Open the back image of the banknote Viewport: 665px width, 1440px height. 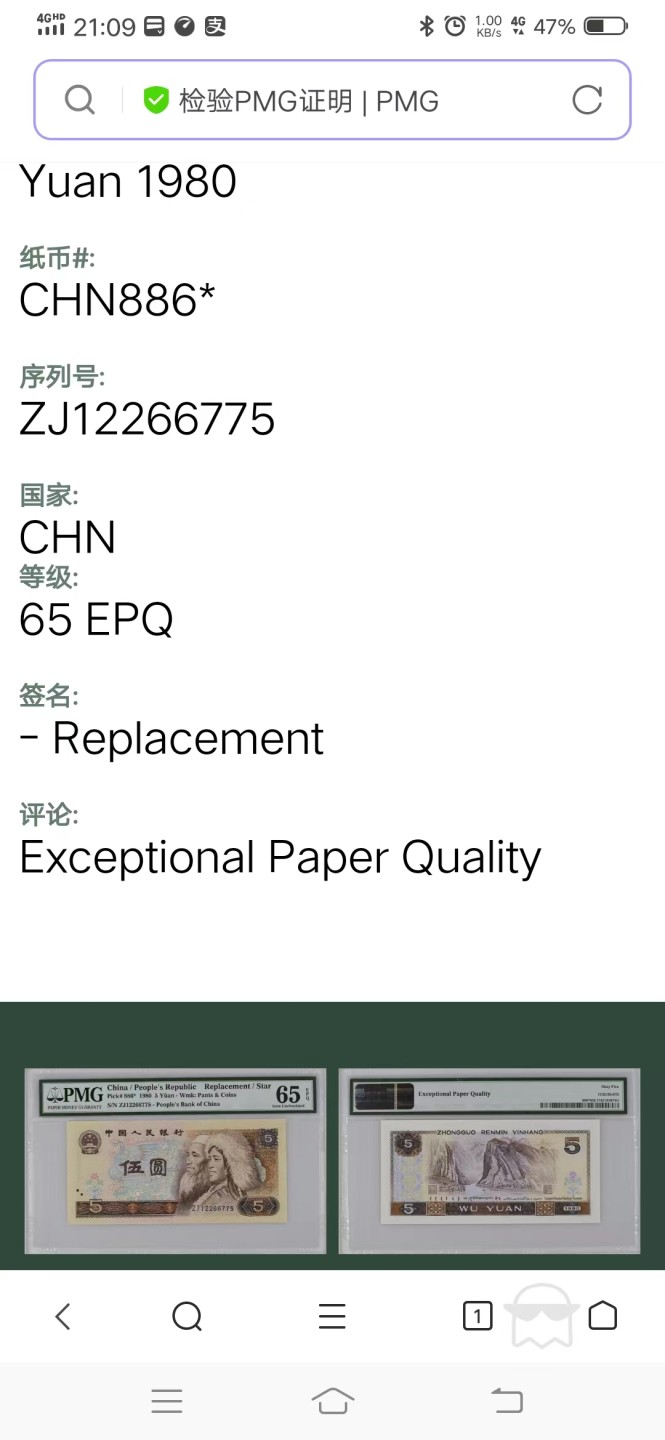pyautogui.click(x=489, y=1160)
